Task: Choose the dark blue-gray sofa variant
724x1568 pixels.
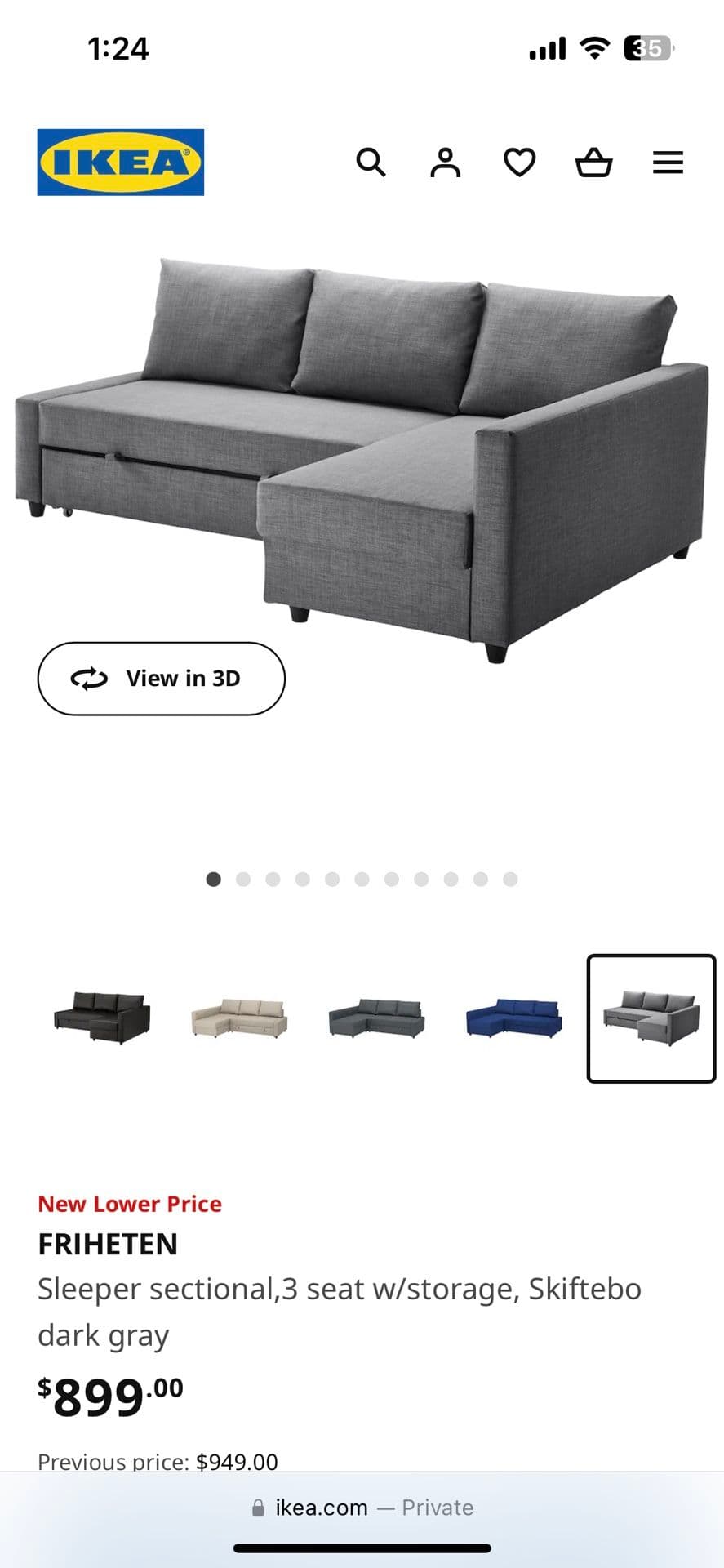Action: pos(376,1018)
